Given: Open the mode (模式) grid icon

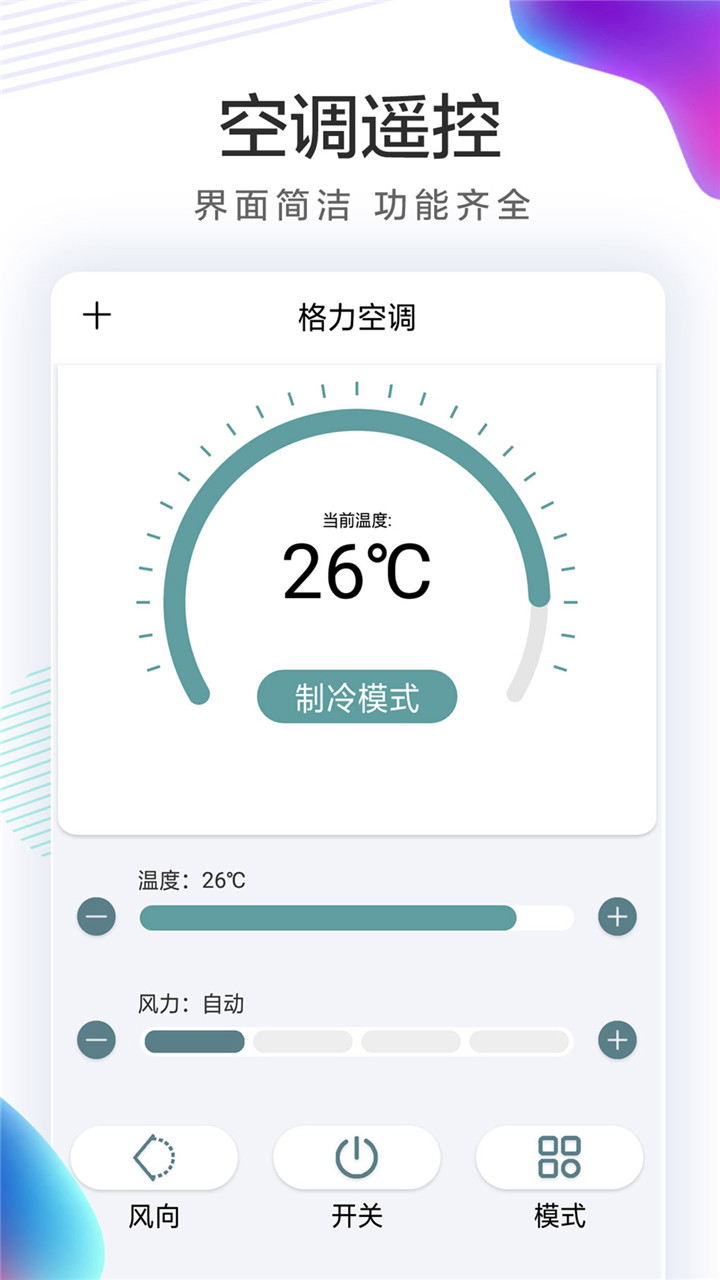Looking at the screenshot, I should pyautogui.click(x=560, y=1157).
